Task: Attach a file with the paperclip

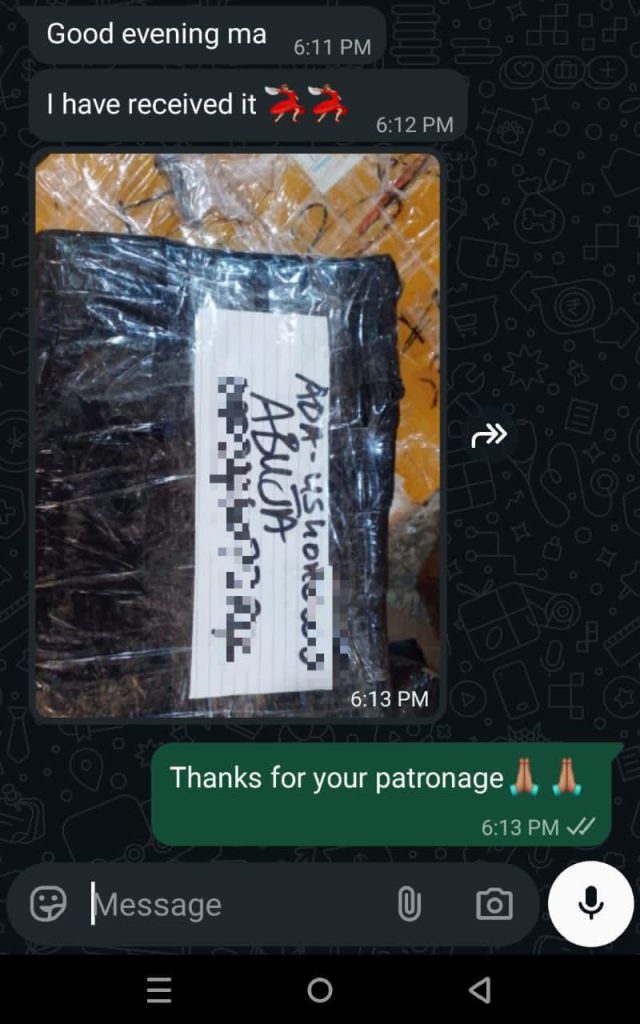Action: click(x=408, y=904)
